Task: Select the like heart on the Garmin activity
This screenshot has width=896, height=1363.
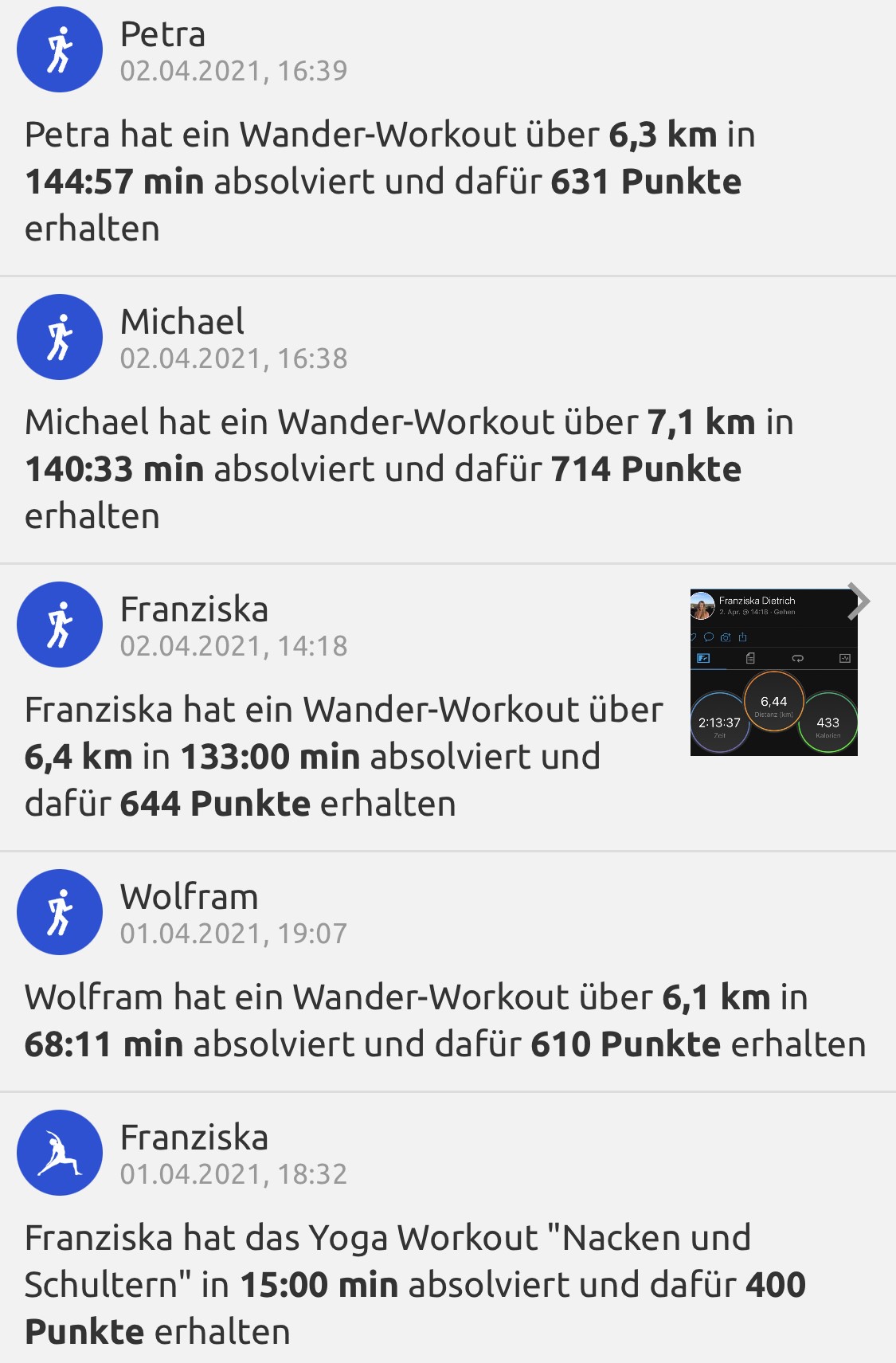Action: 692,636
